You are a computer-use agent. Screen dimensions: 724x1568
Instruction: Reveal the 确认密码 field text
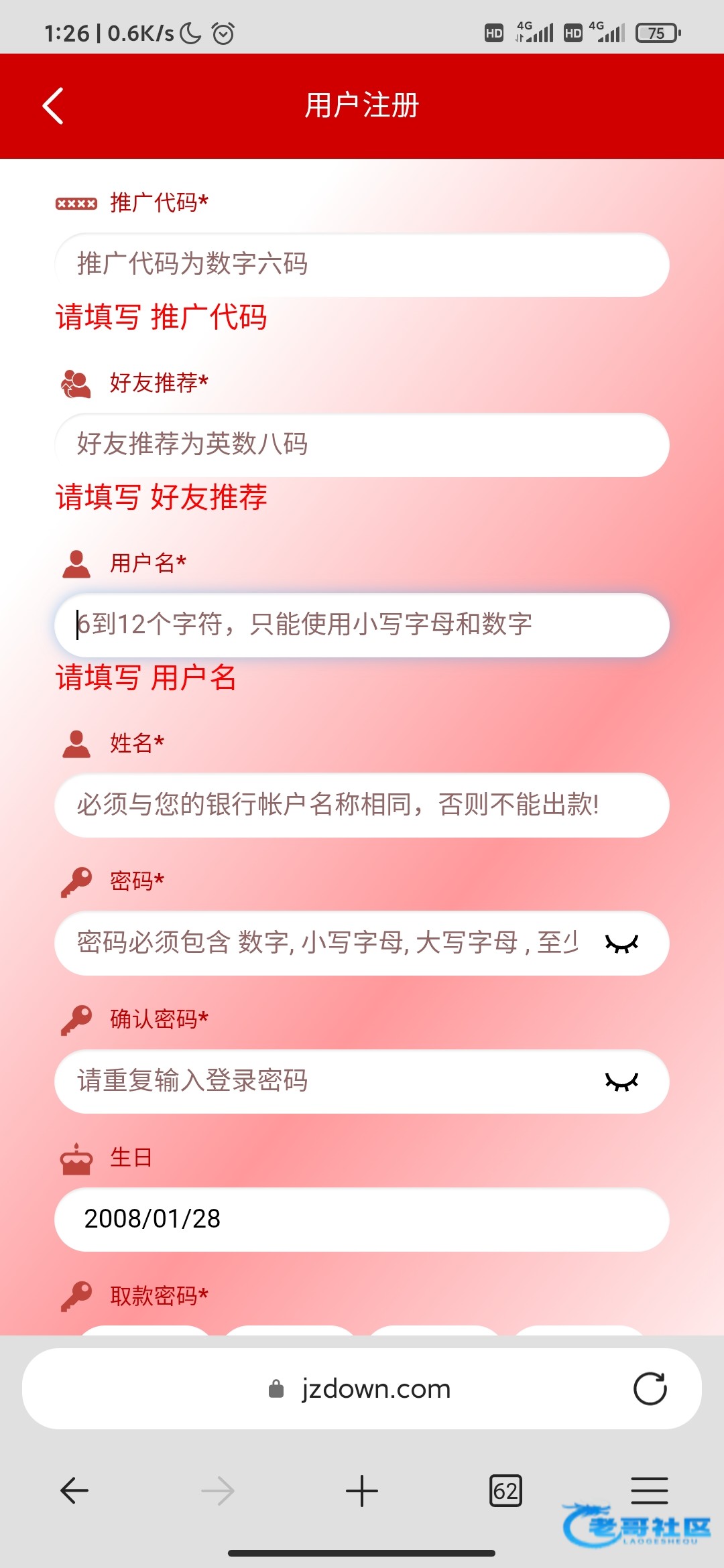point(621,1082)
